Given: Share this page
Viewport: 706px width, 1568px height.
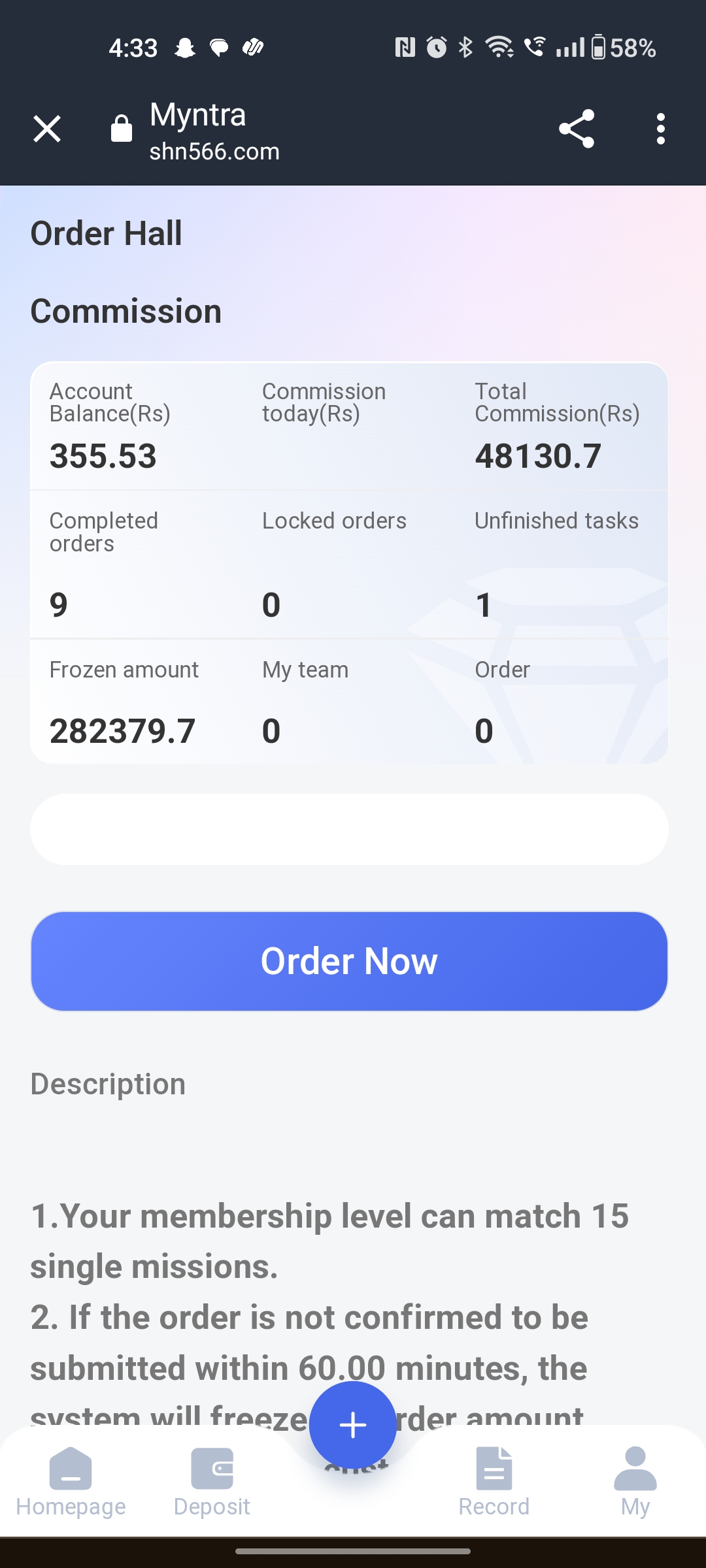Looking at the screenshot, I should click(x=577, y=129).
